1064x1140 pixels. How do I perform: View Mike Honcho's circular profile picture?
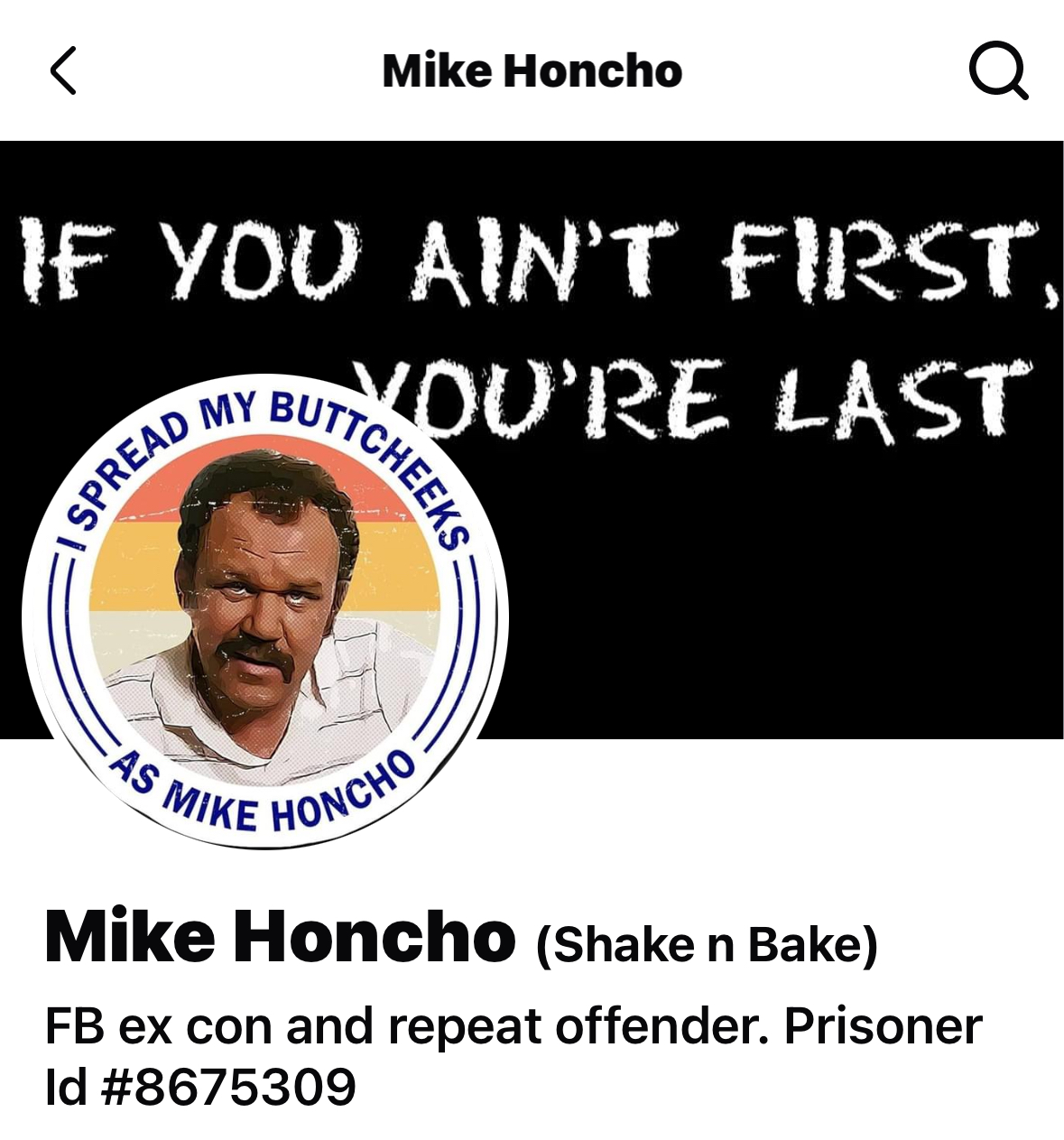(264, 612)
